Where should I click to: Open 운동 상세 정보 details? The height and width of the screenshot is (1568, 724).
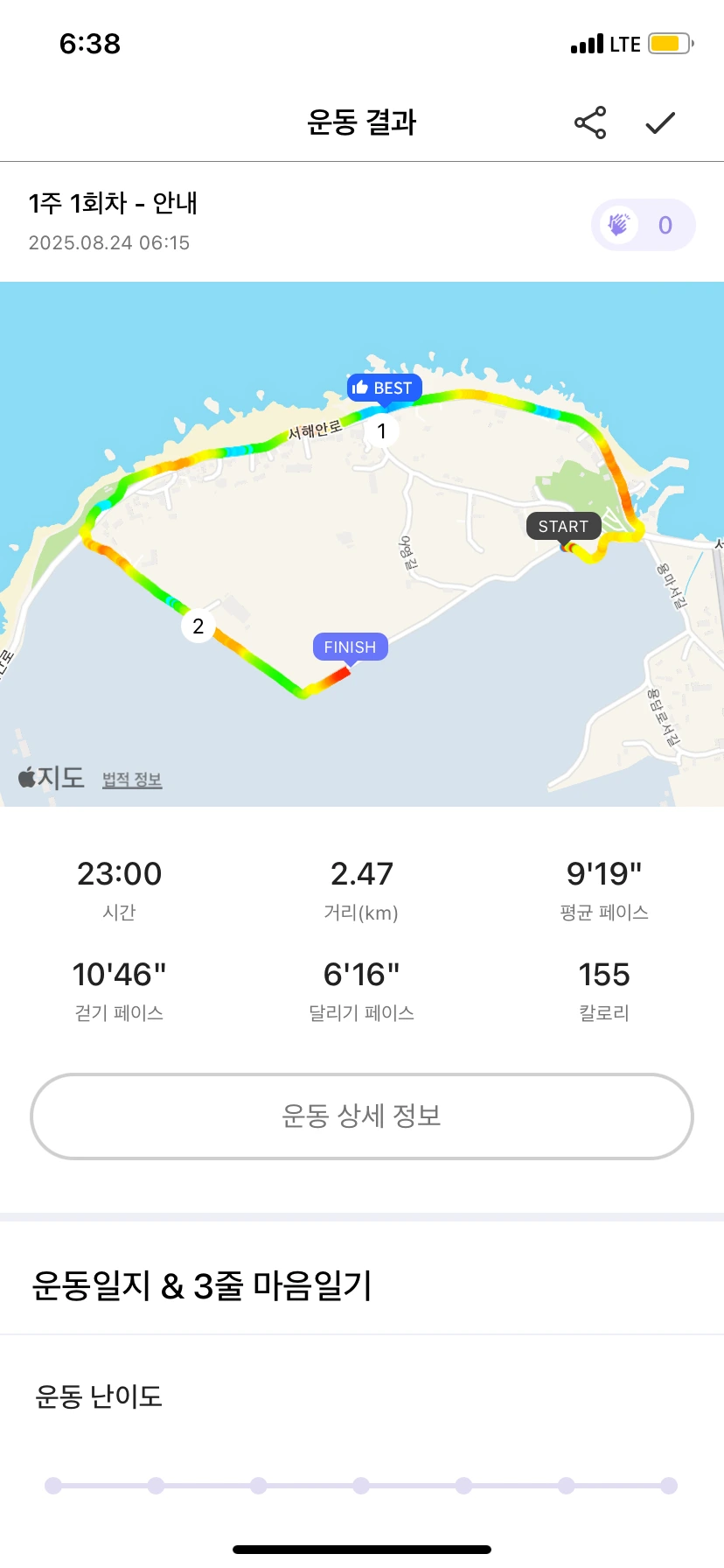(362, 1116)
